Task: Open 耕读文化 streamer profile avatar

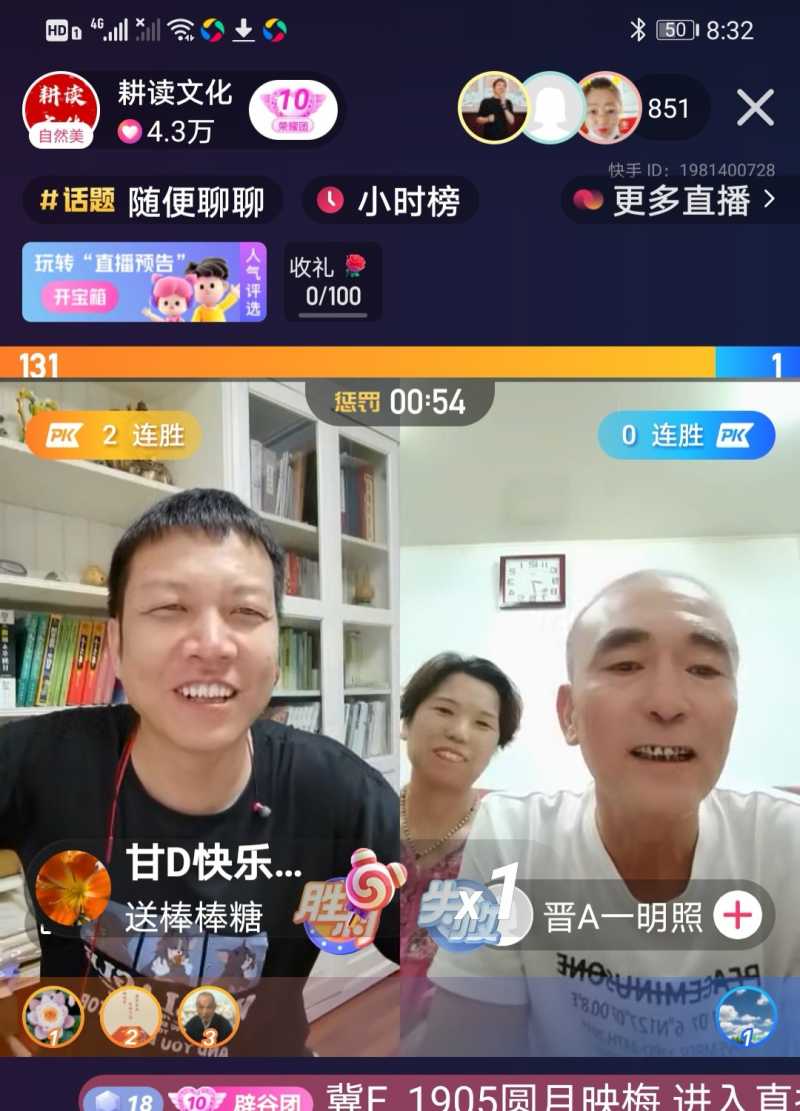Action: pos(61,109)
